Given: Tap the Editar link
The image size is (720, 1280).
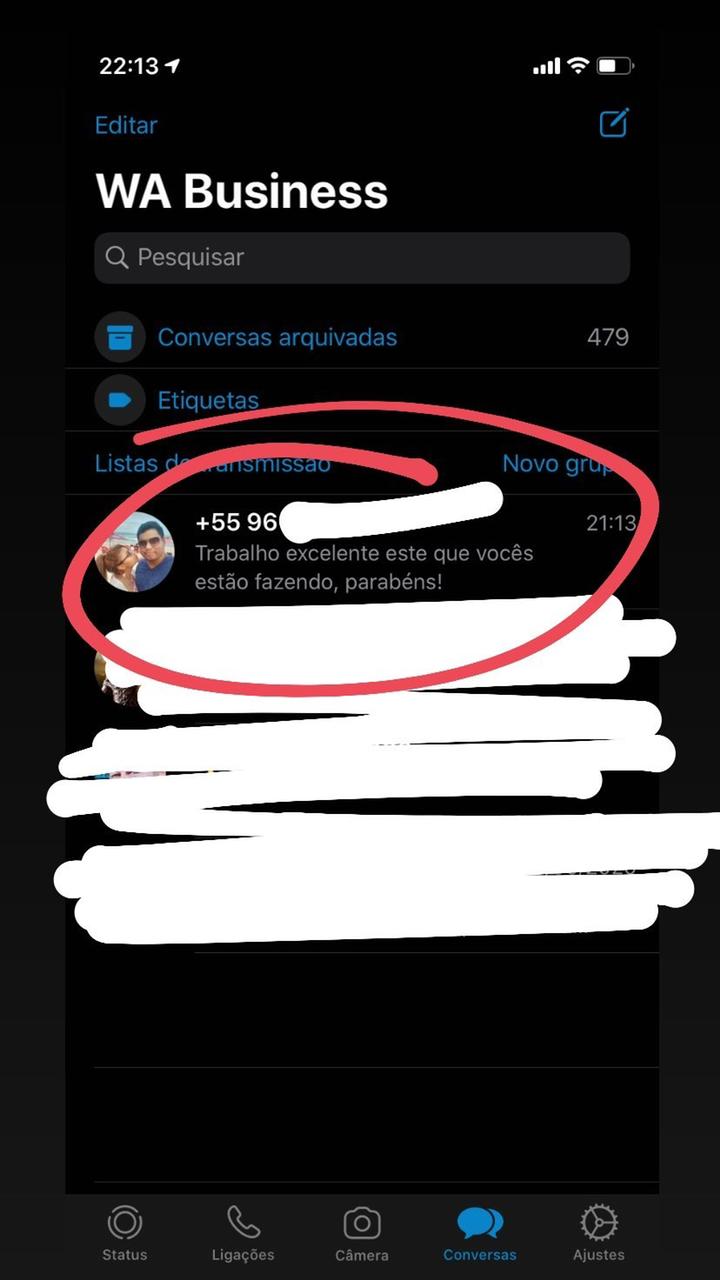Looking at the screenshot, I should 126,125.
